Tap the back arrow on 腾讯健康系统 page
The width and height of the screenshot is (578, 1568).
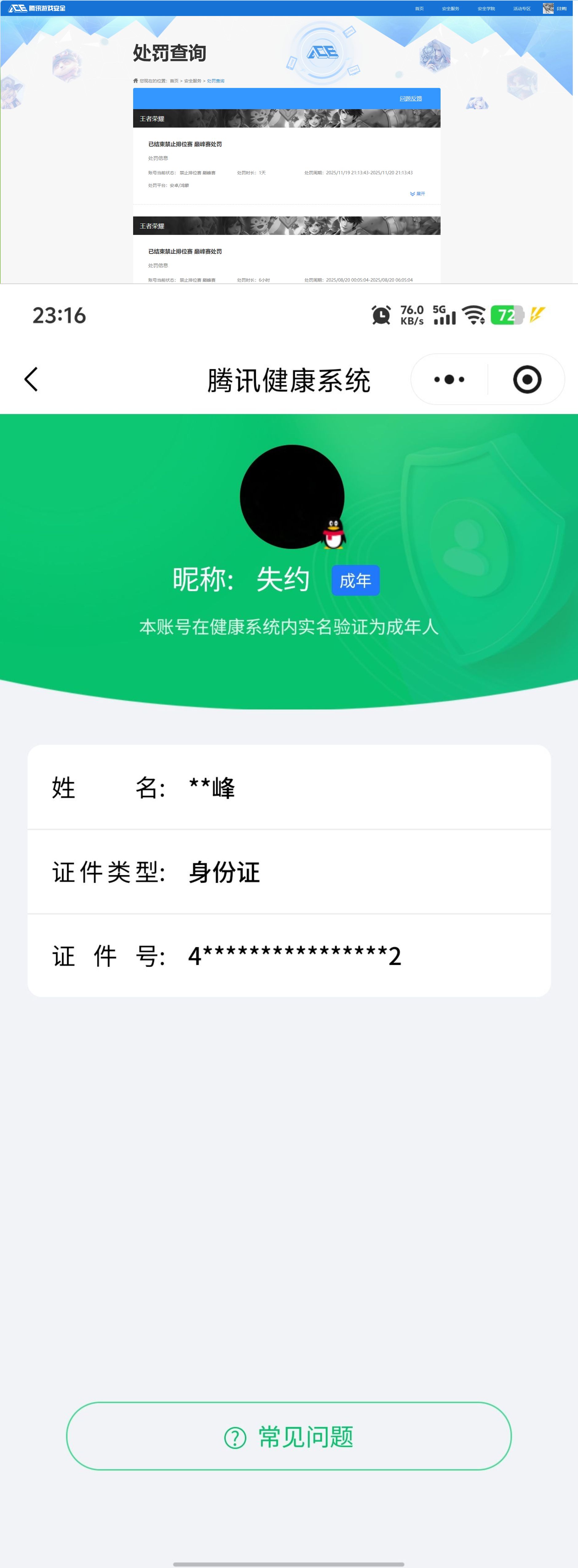click(x=30, y=378)
